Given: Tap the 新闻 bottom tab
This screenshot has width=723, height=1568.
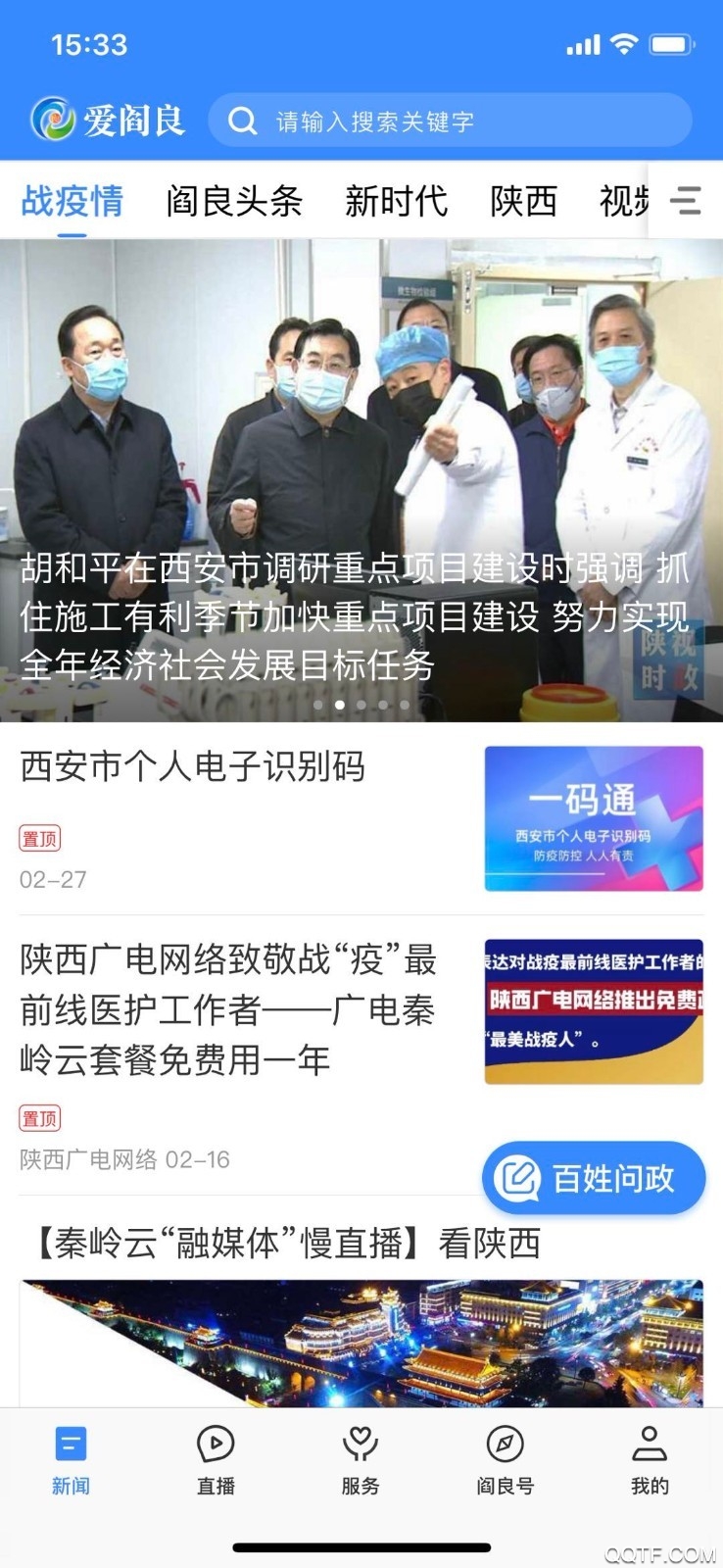Looking at the screenshot, I should [x=71, y=1460].
